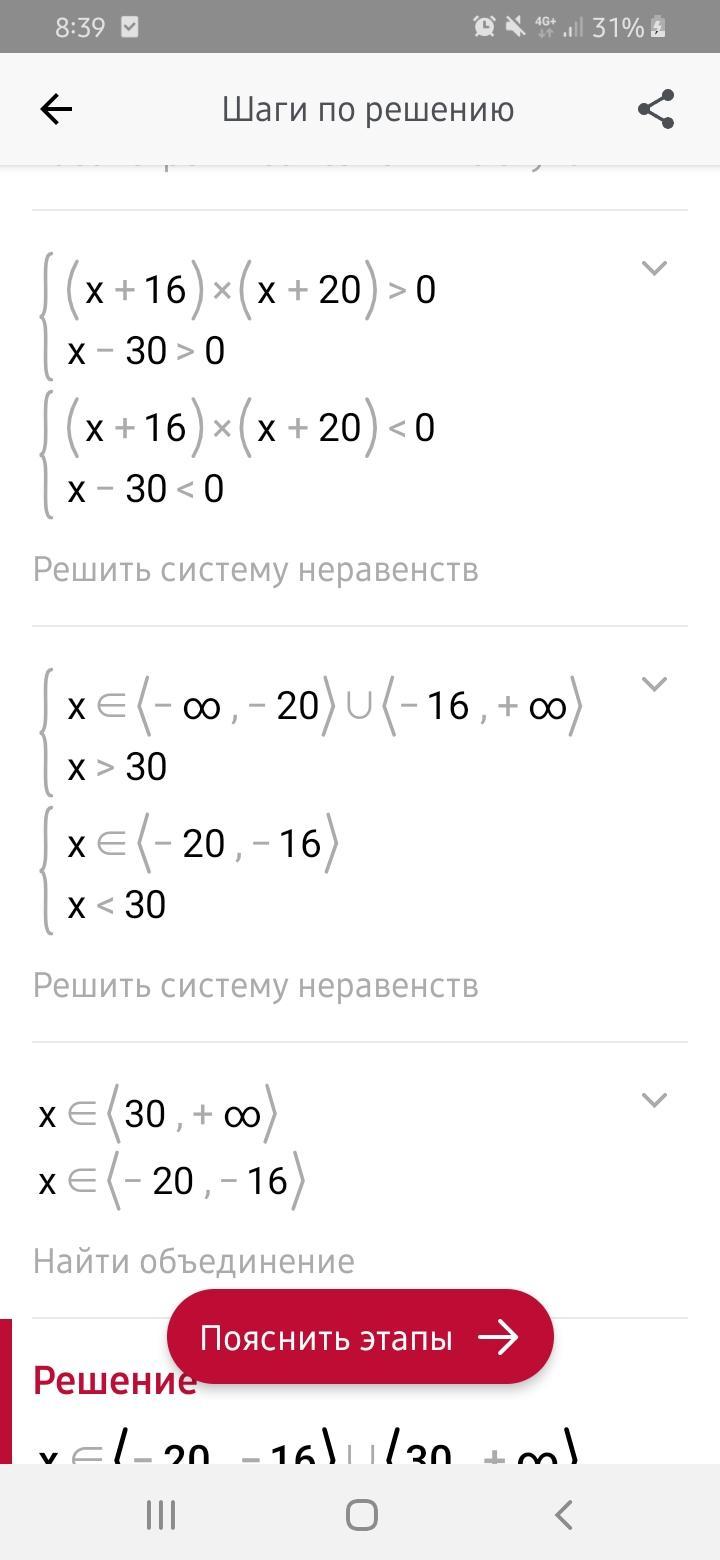
Task: Tap the 'Пояснить этапы' button
Action: point(360,1337)
